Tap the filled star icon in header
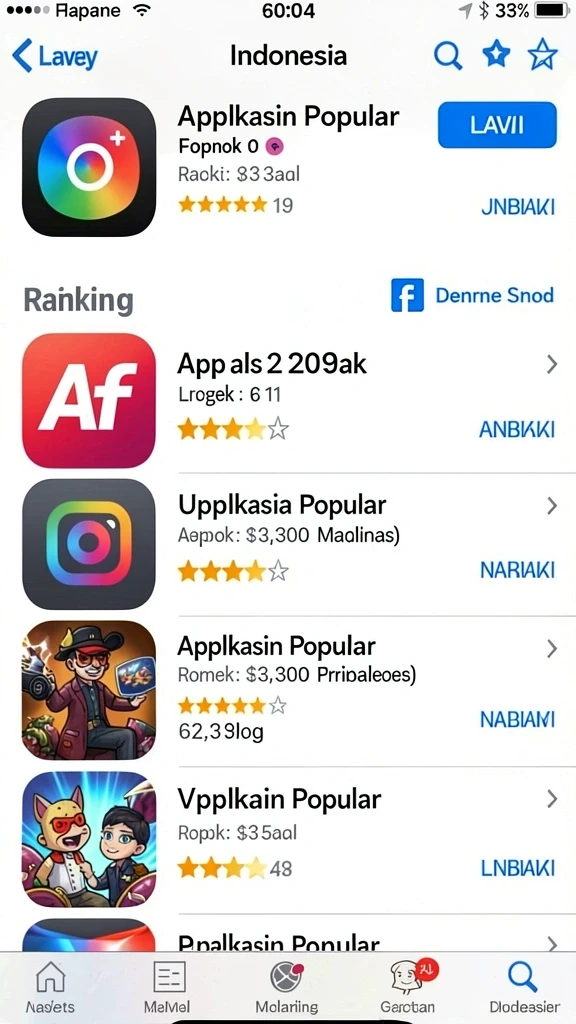The height and width of the screenshot is (1024, 576). coord(496,56)
